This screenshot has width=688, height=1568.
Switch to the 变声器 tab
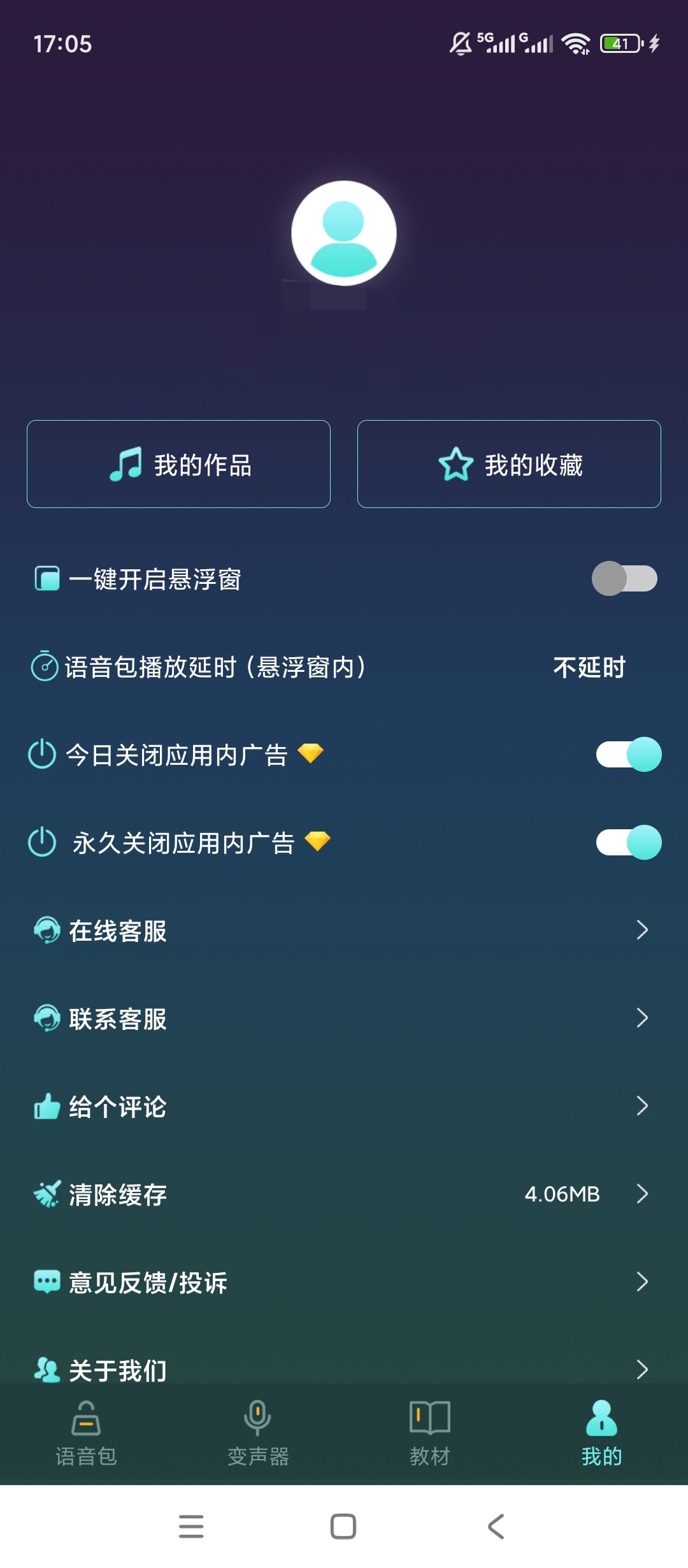coord(258,1434)
